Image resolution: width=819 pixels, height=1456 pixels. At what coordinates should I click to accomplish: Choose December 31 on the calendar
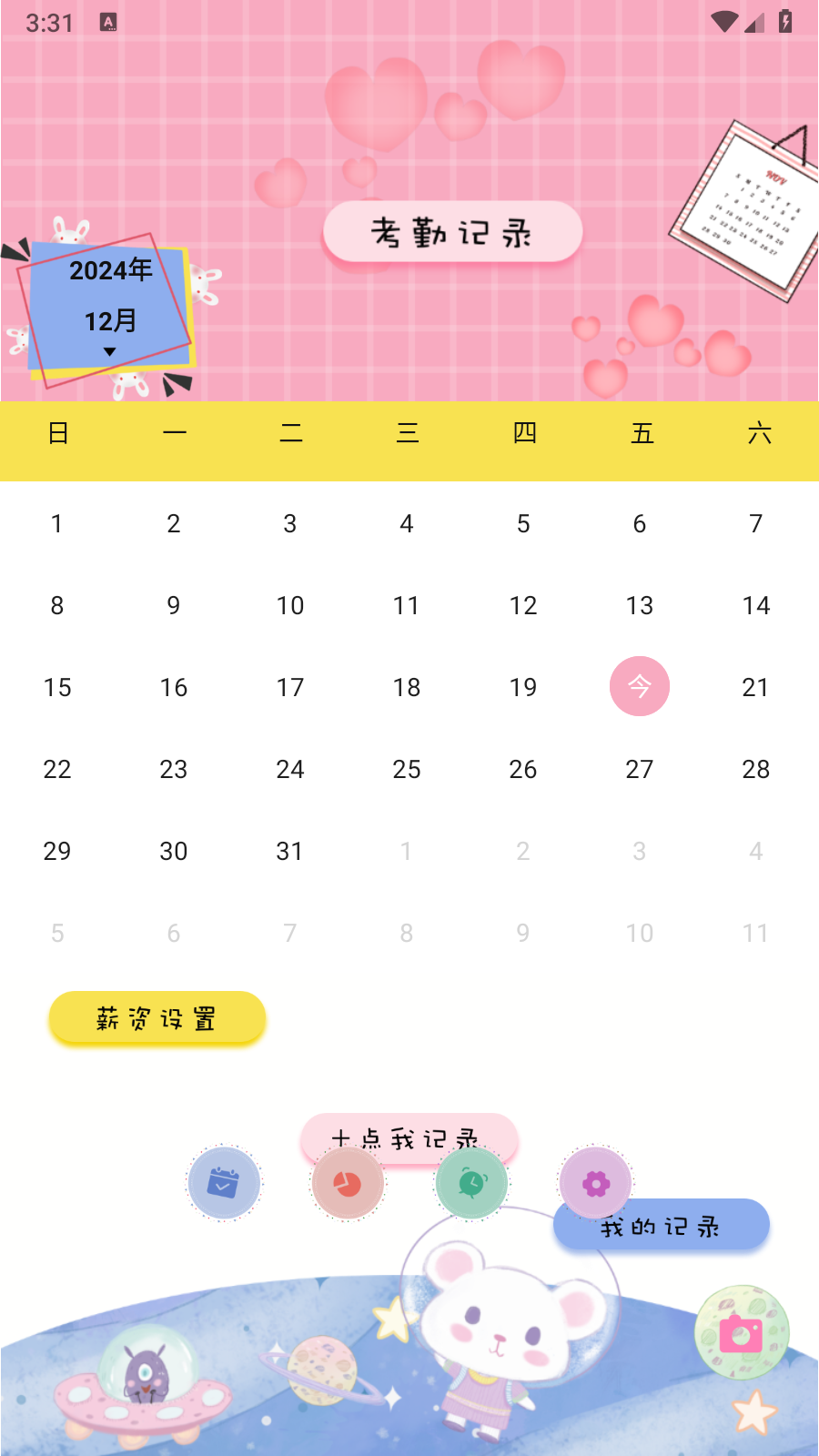[x=290, y=851]
